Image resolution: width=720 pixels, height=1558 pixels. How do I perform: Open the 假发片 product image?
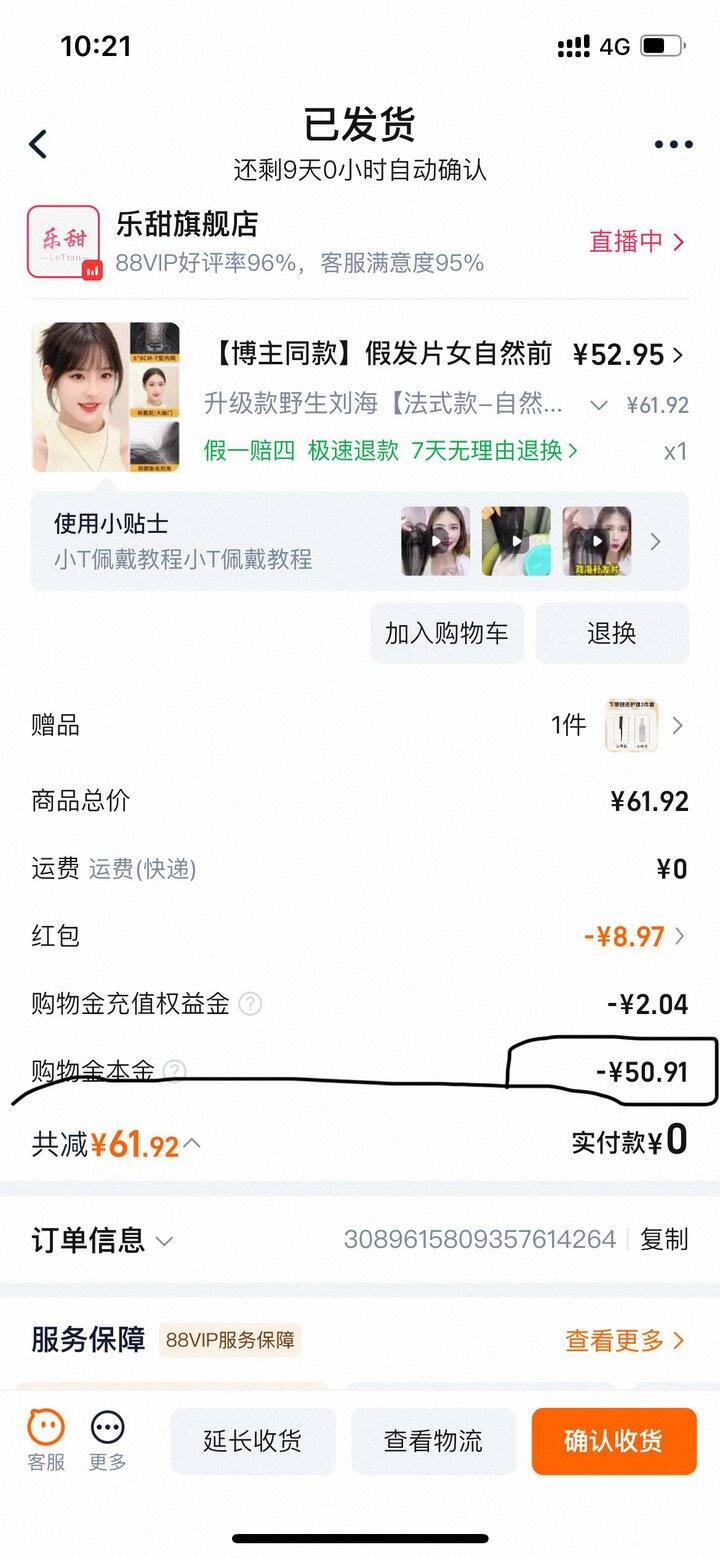click(x=106, y=397)
